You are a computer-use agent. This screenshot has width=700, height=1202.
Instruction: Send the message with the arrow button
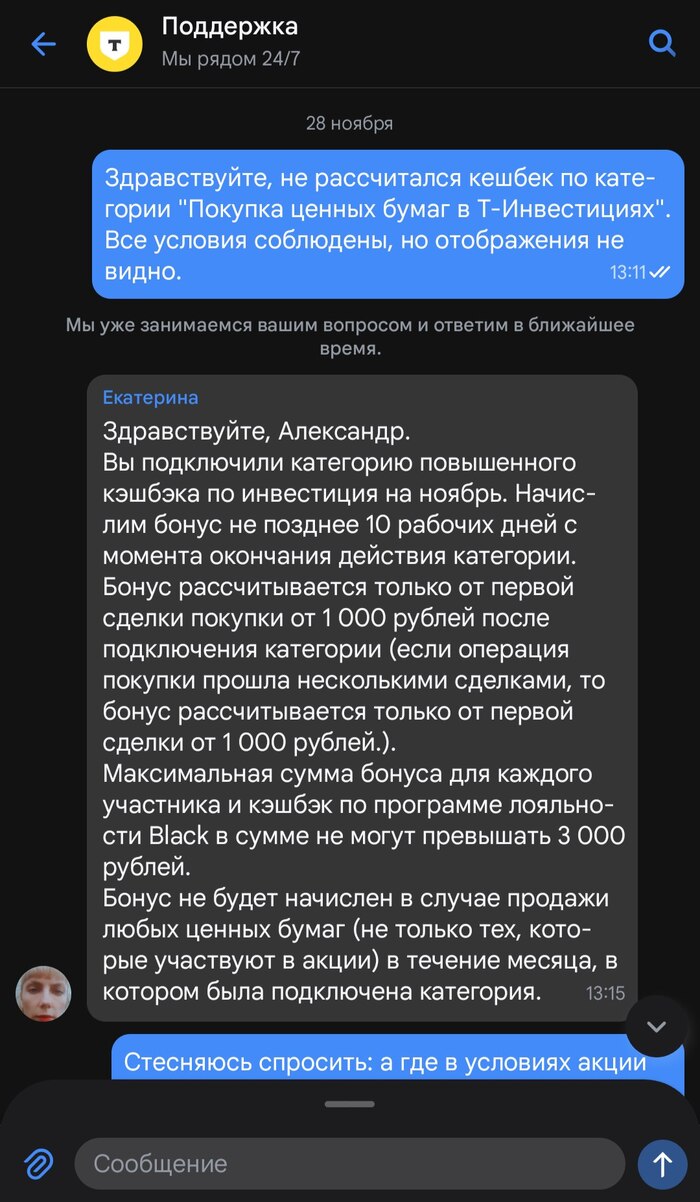[662, 1164]
